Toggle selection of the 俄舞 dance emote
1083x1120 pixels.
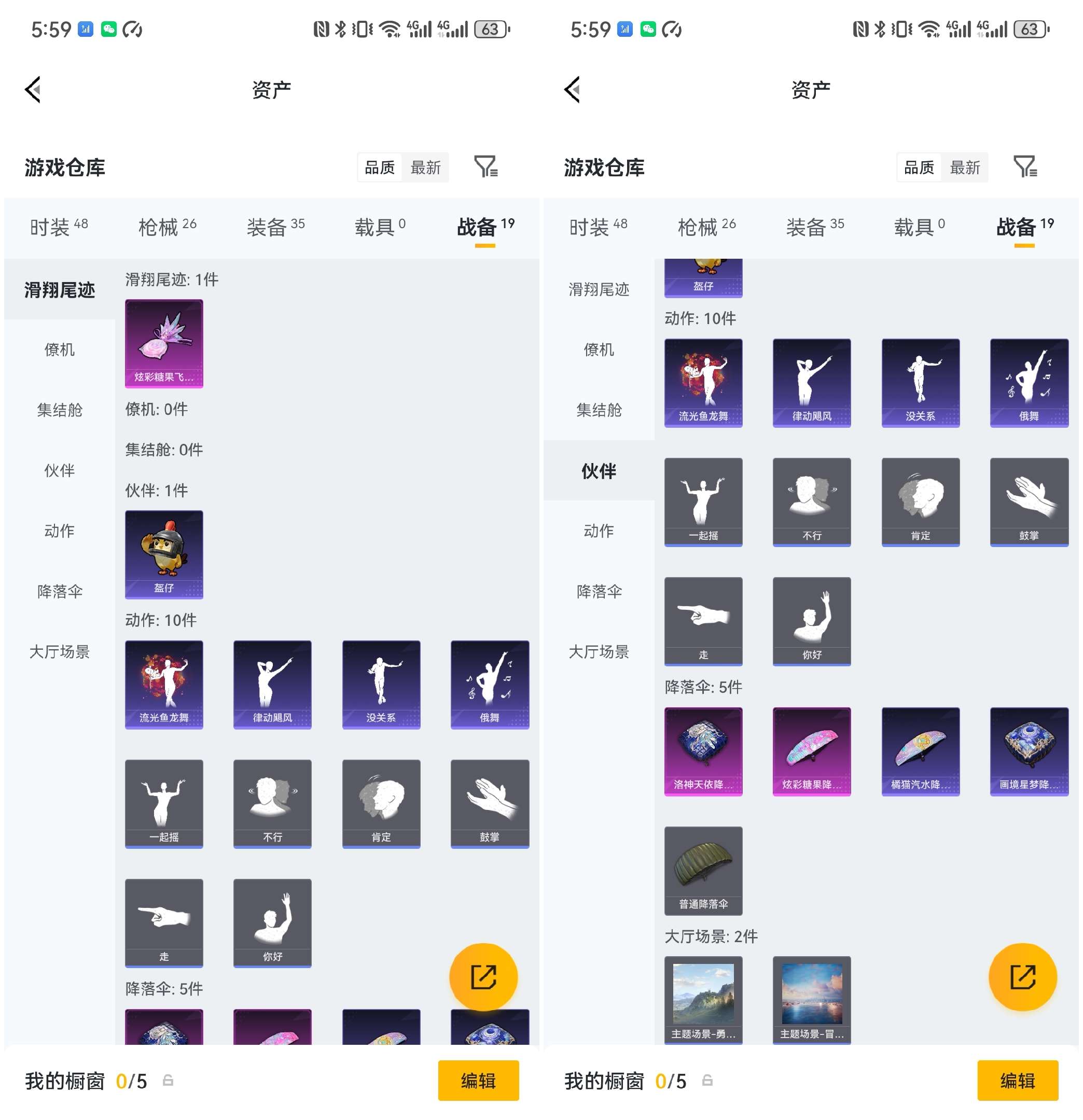tap(490, 684)
